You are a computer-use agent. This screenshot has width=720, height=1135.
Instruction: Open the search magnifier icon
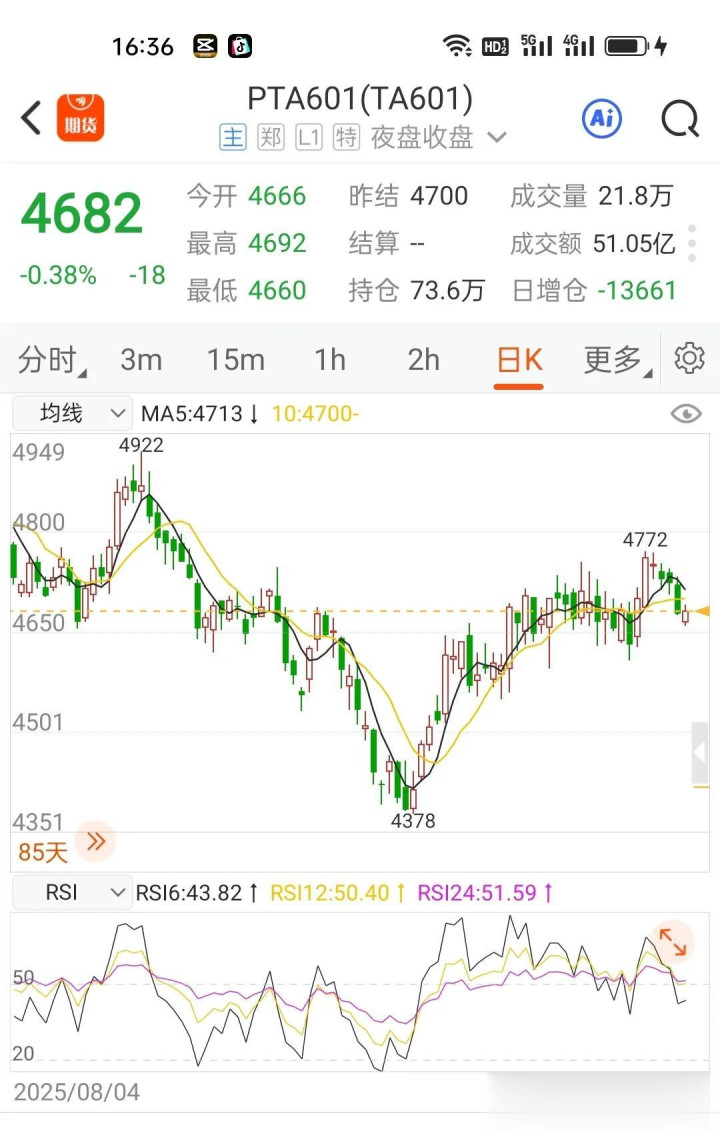pyautogui.click(x=680, y=118)
